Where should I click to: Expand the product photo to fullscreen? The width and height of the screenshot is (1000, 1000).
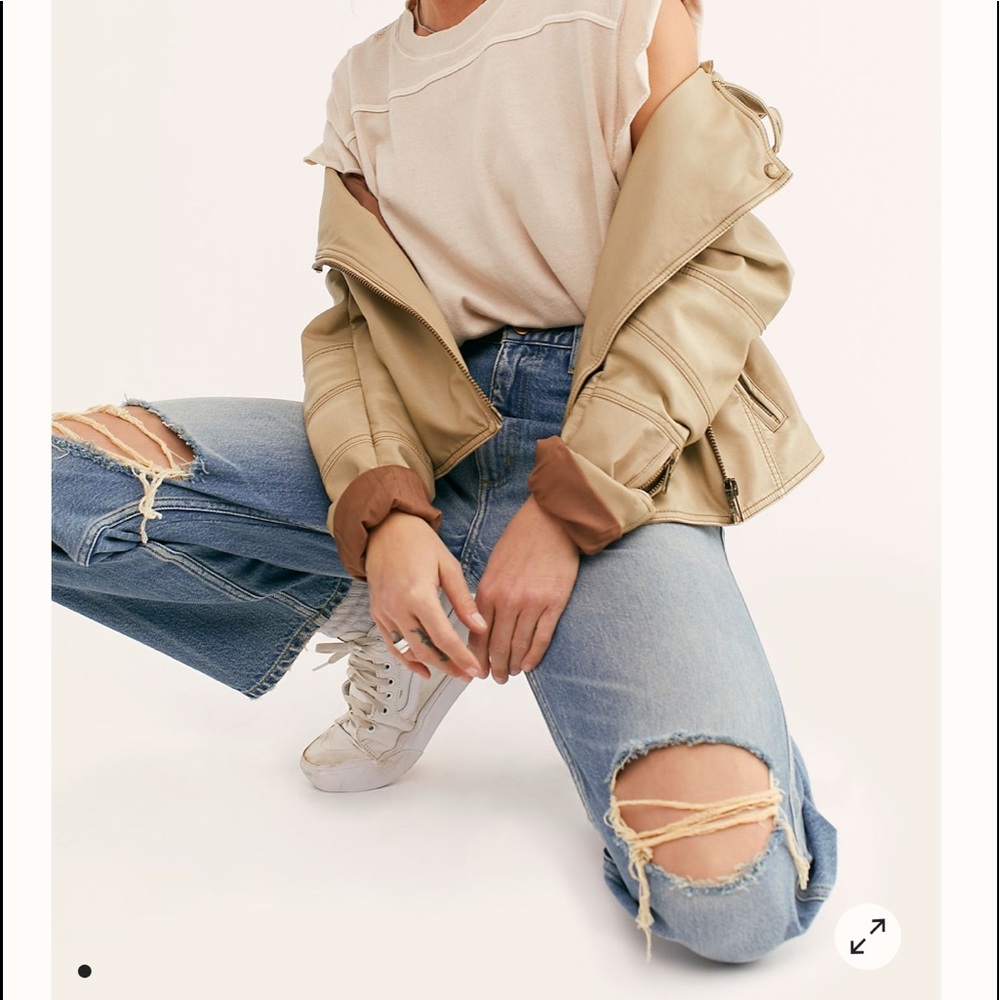pyautogui.click(x=867, y=936)
